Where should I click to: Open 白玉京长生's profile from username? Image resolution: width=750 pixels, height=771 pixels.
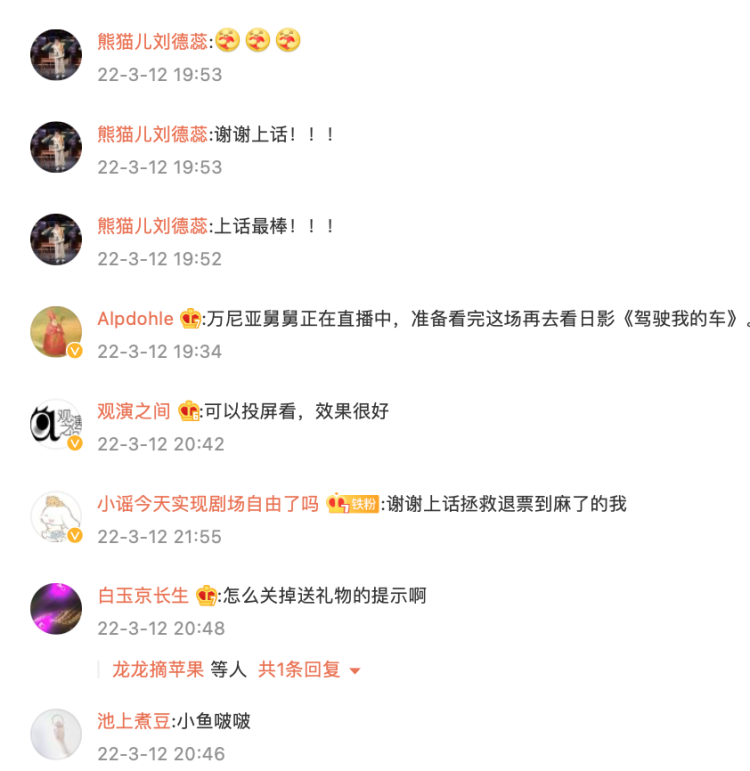[x=143, y=596]
